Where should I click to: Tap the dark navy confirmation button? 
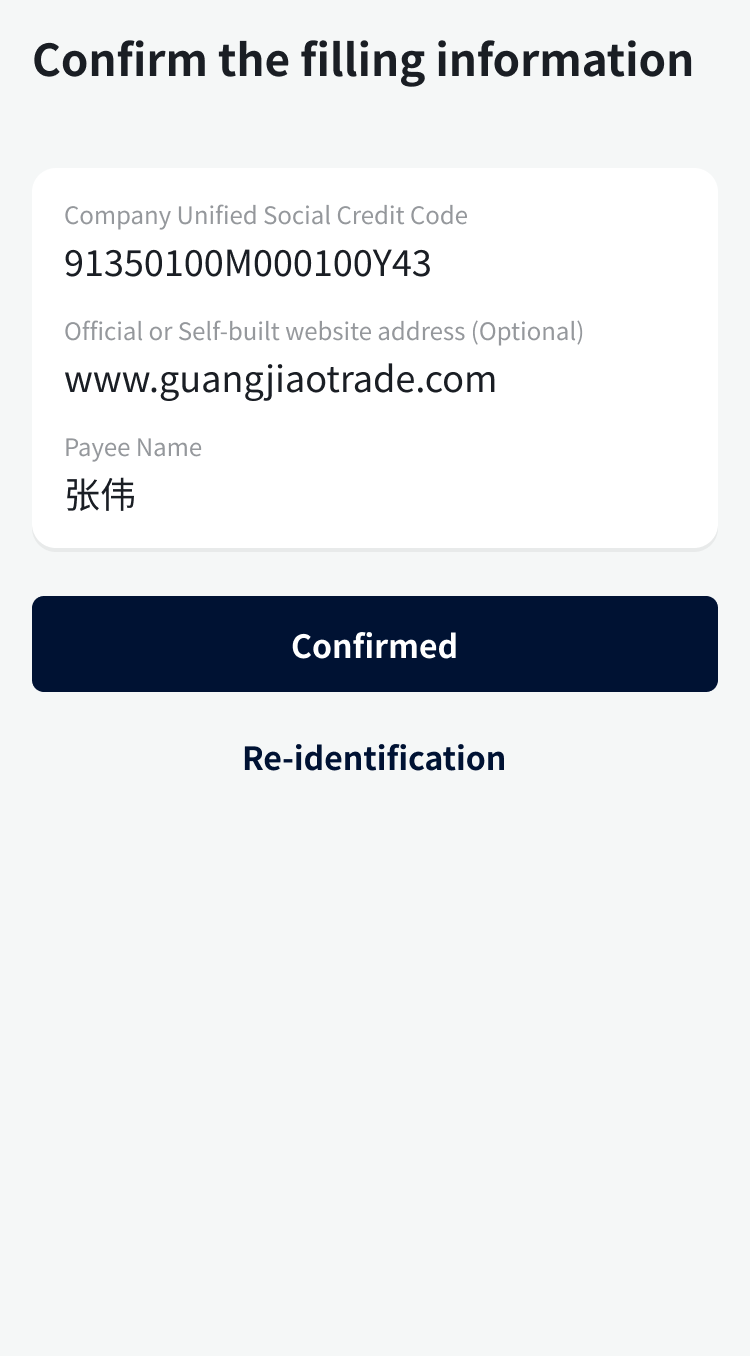pyautogui.click(x=374, y=644)
